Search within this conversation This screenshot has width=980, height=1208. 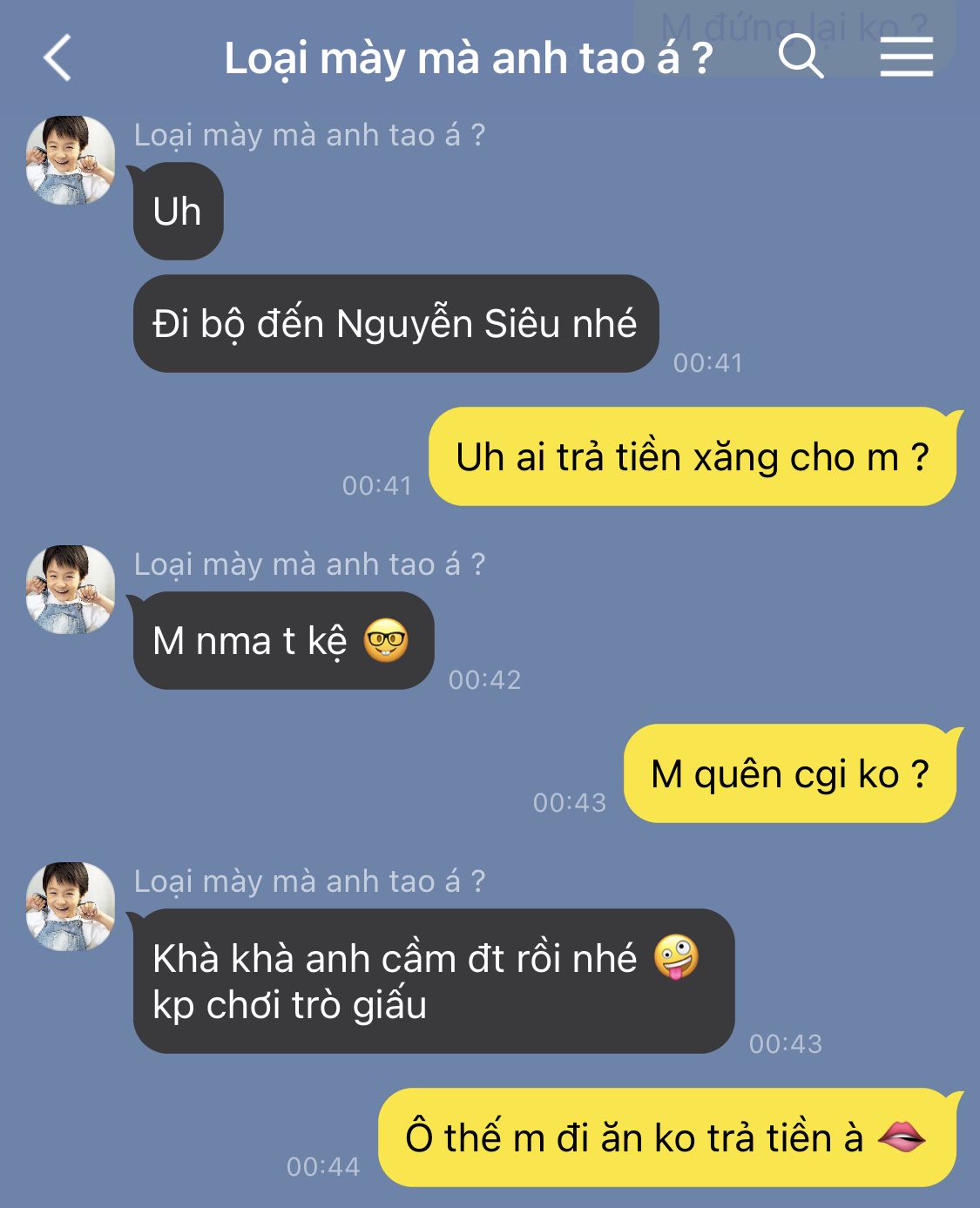click(800, 57)
